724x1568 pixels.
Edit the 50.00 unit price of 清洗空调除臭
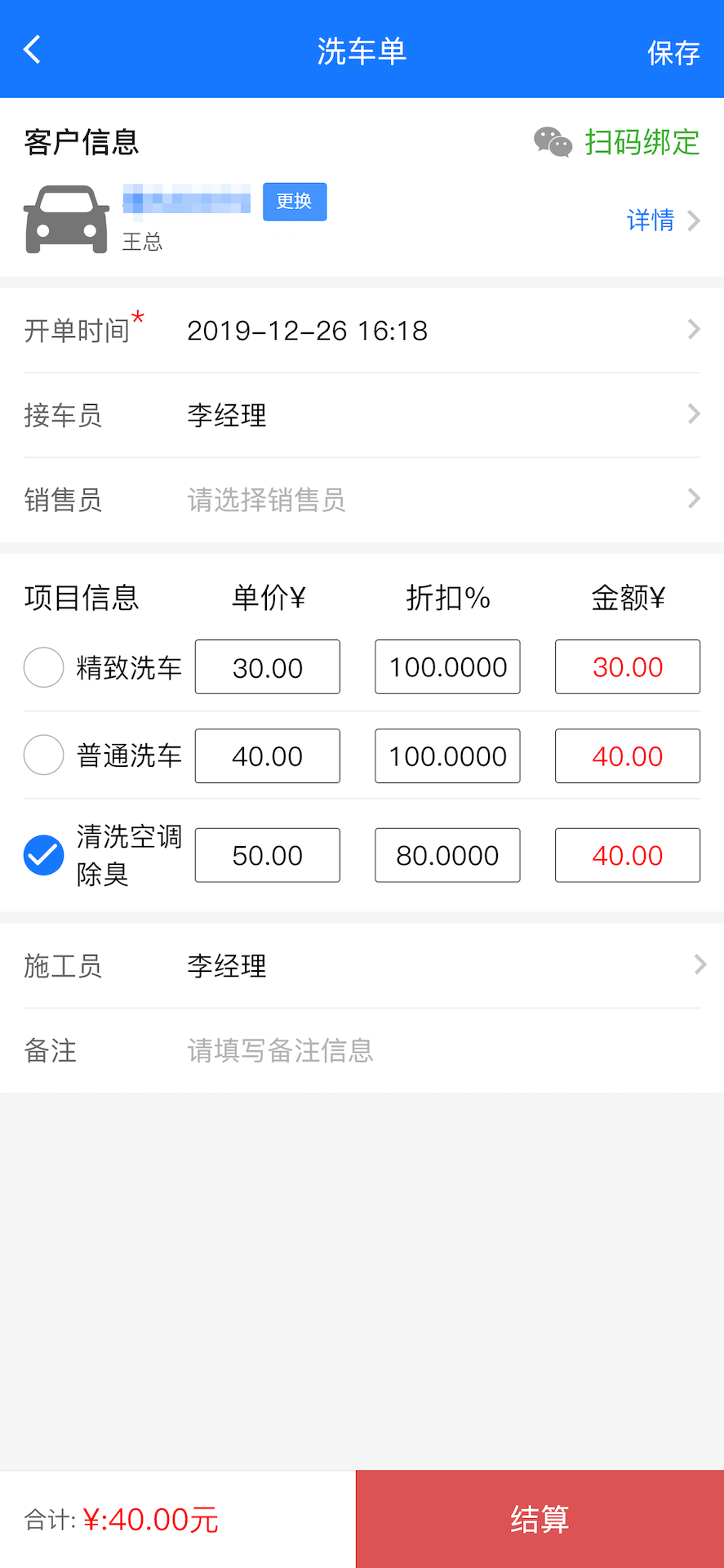pos(267,855)
